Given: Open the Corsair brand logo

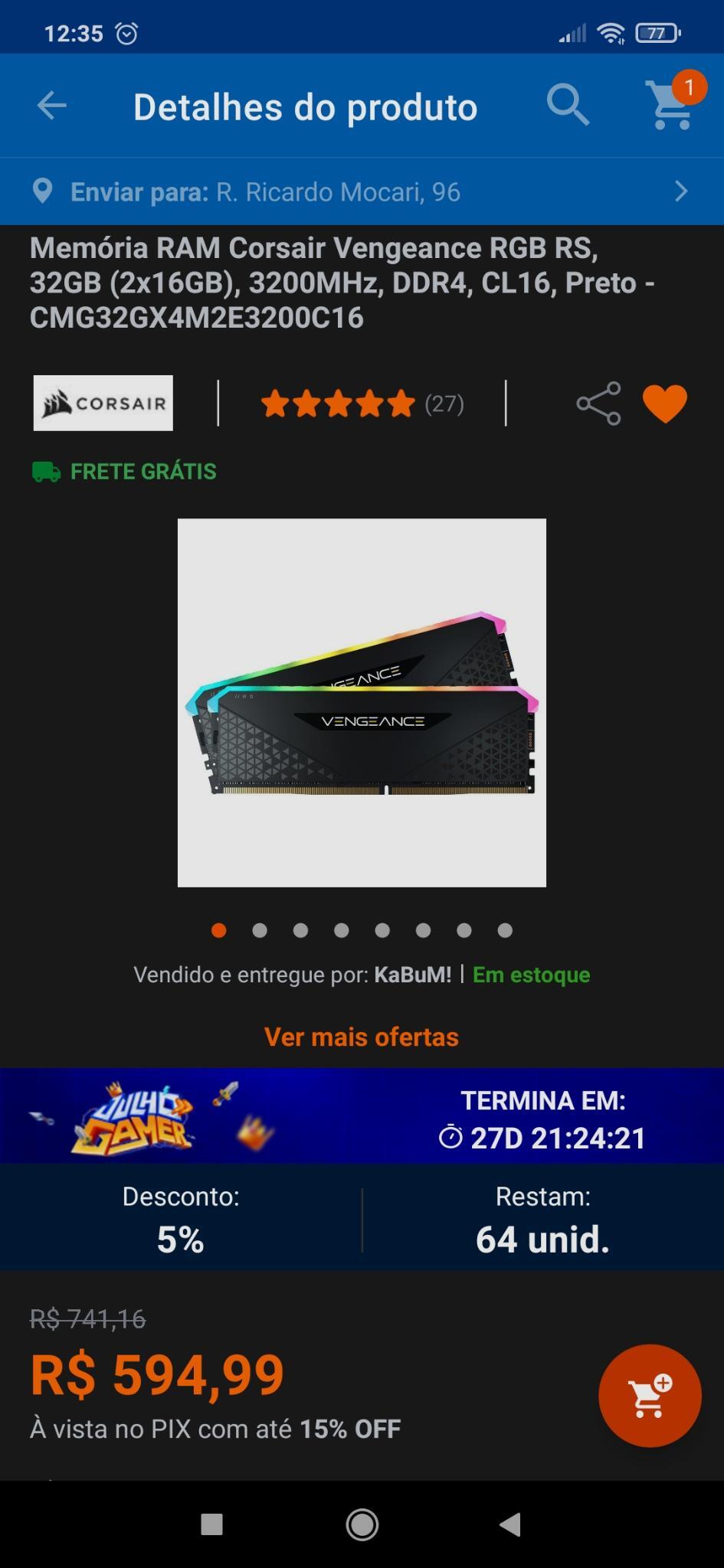Looking at the screenshot, I should click(103, 403).
